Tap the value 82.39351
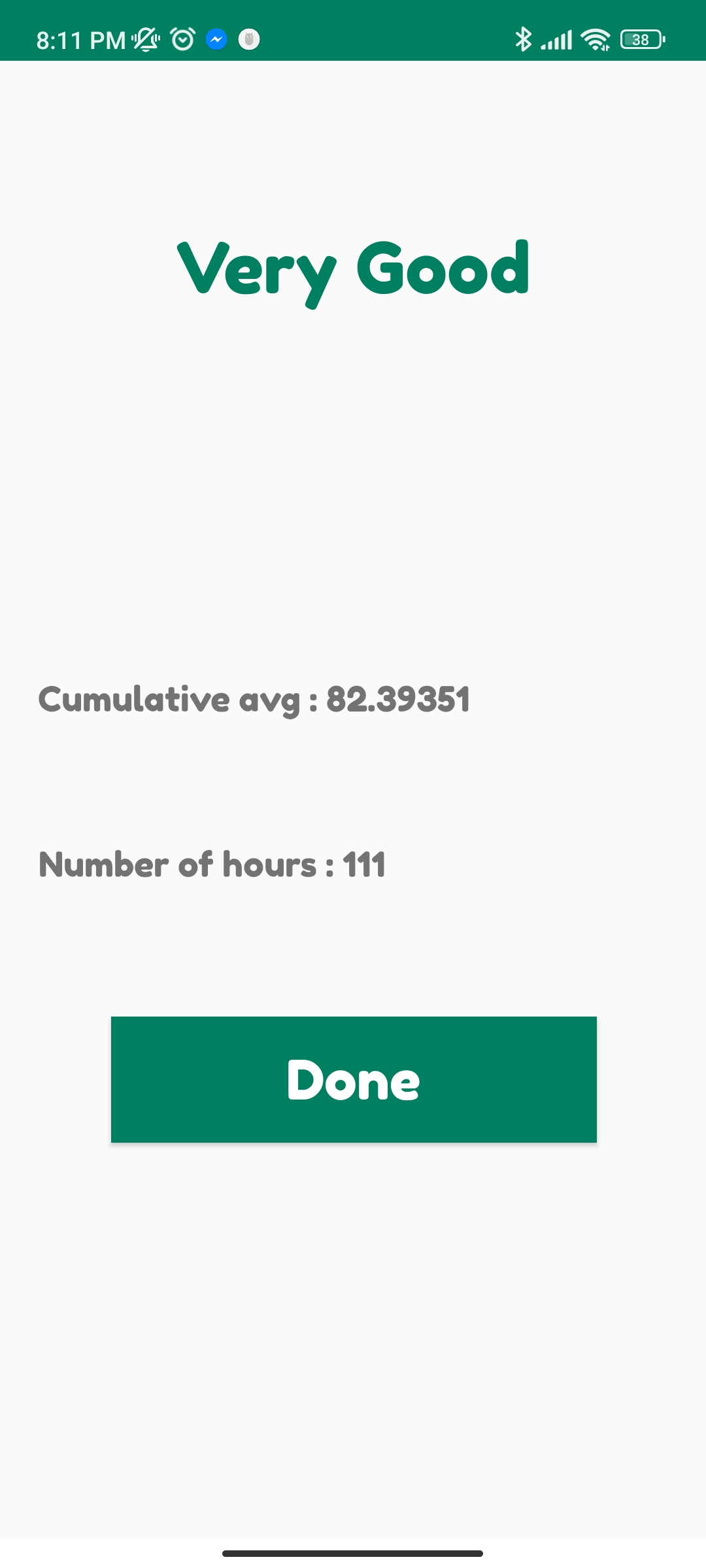 coord(399,698)
